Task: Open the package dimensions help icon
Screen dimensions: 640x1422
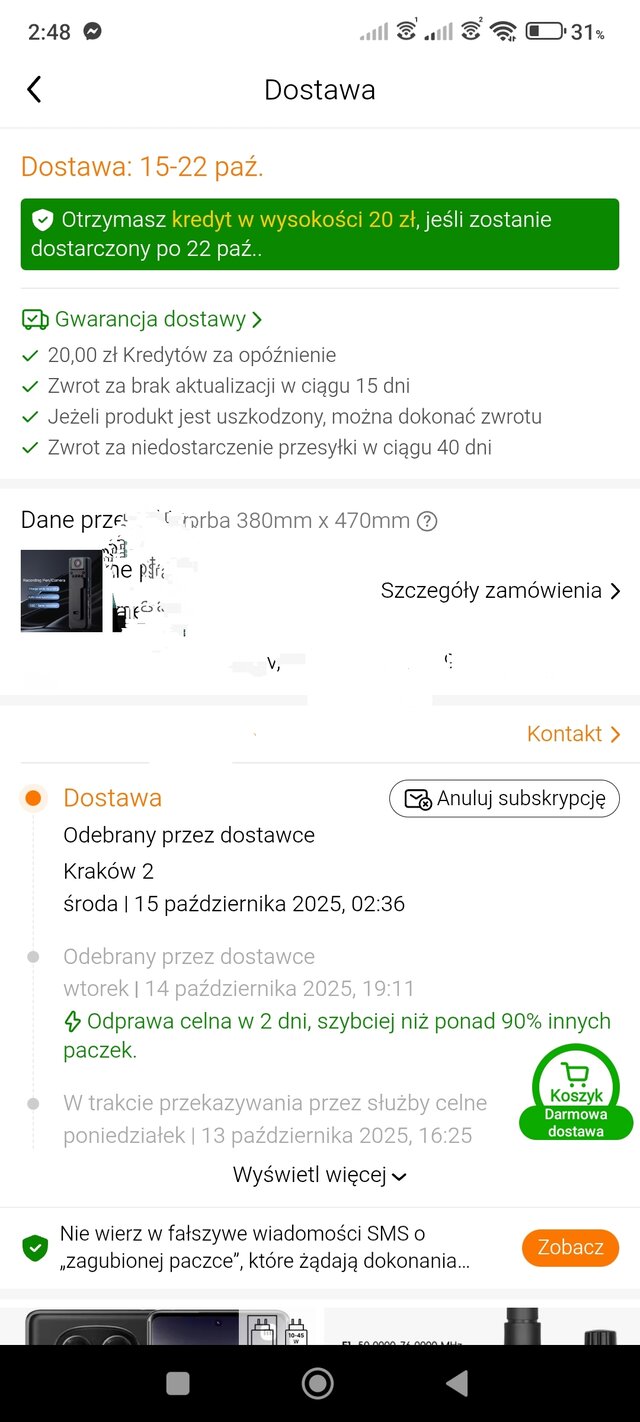Action: click(x=427, y=521)
